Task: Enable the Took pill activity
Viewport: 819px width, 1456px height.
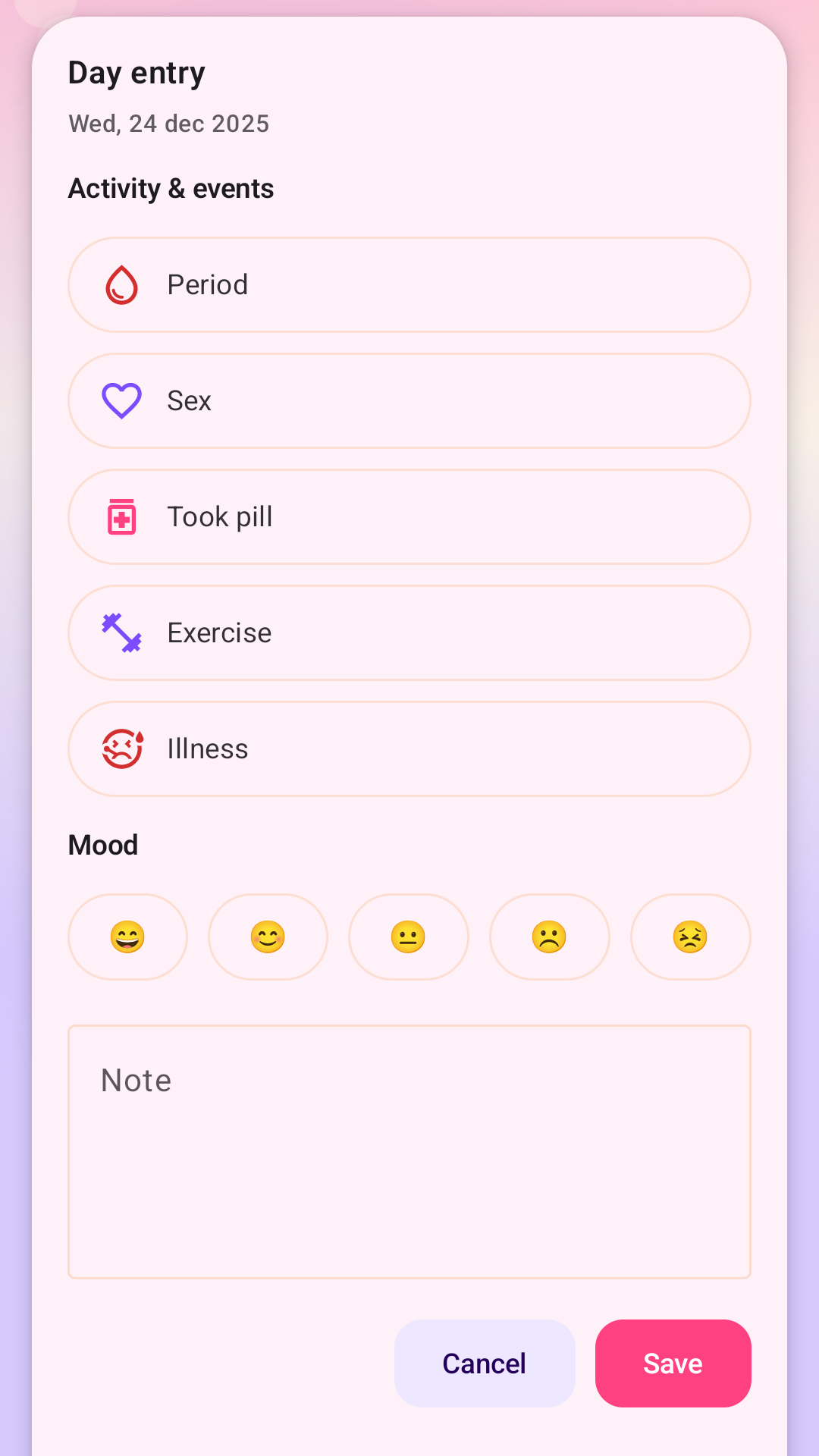Action: 408,516
